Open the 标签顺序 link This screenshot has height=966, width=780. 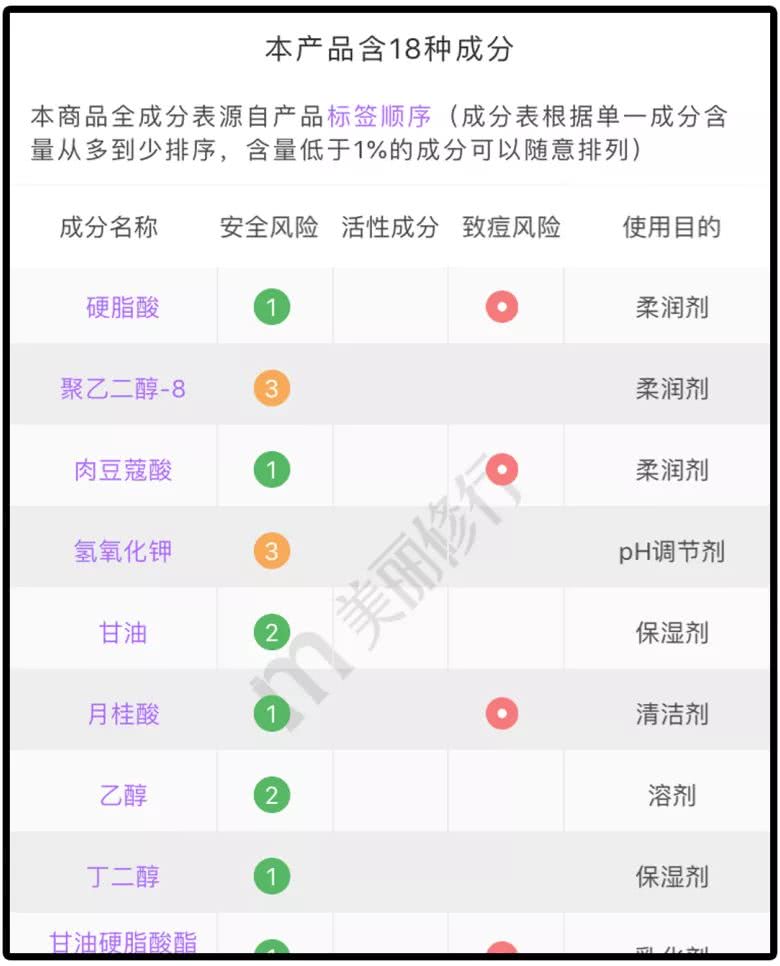pyautogui.click(x=379, y=116)
